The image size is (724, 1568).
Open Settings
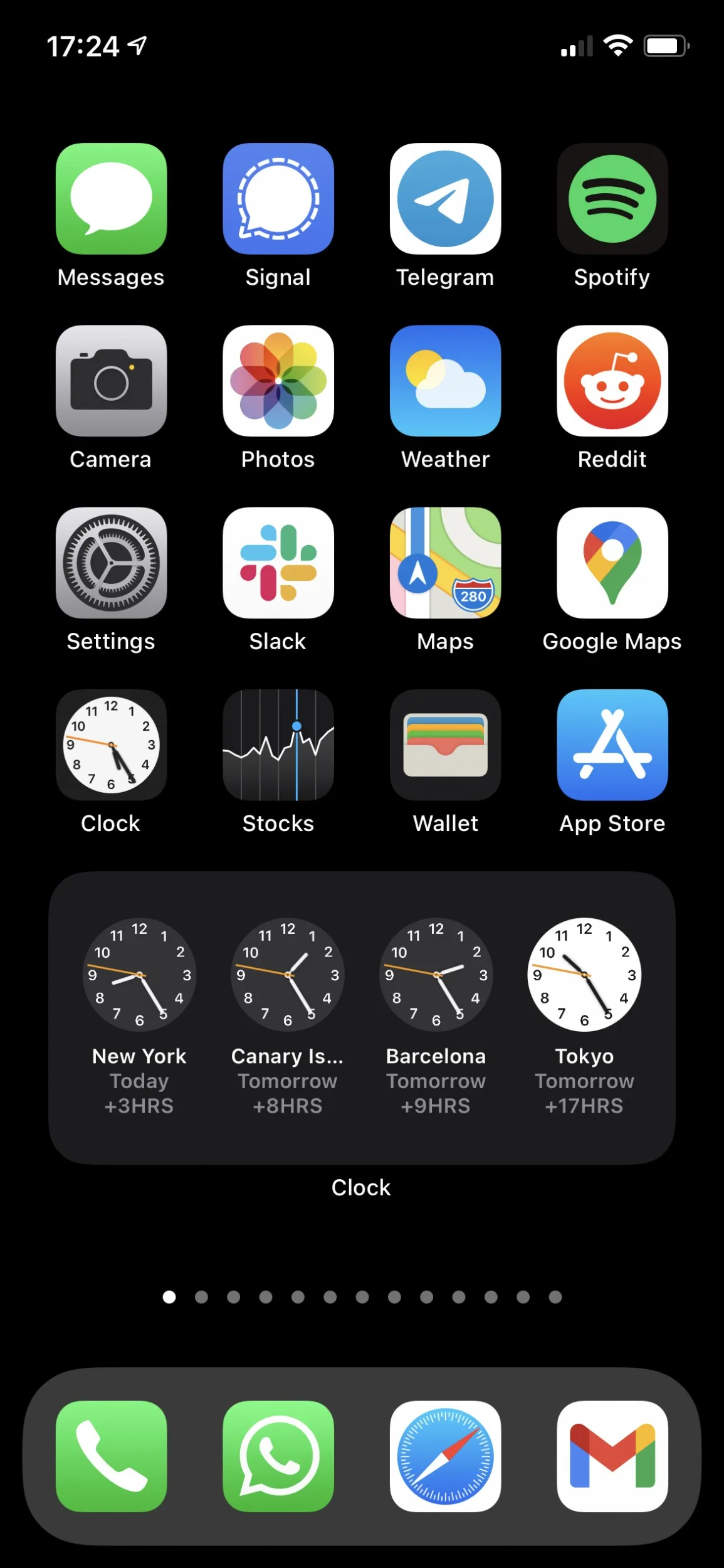point(111,563)
